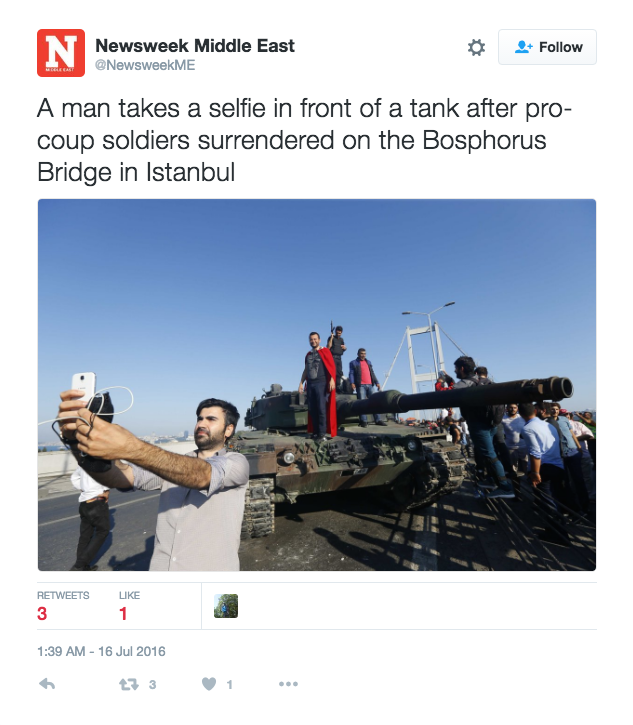
Task: Open the liker's small avatar
Action: (x=226, y=606)
